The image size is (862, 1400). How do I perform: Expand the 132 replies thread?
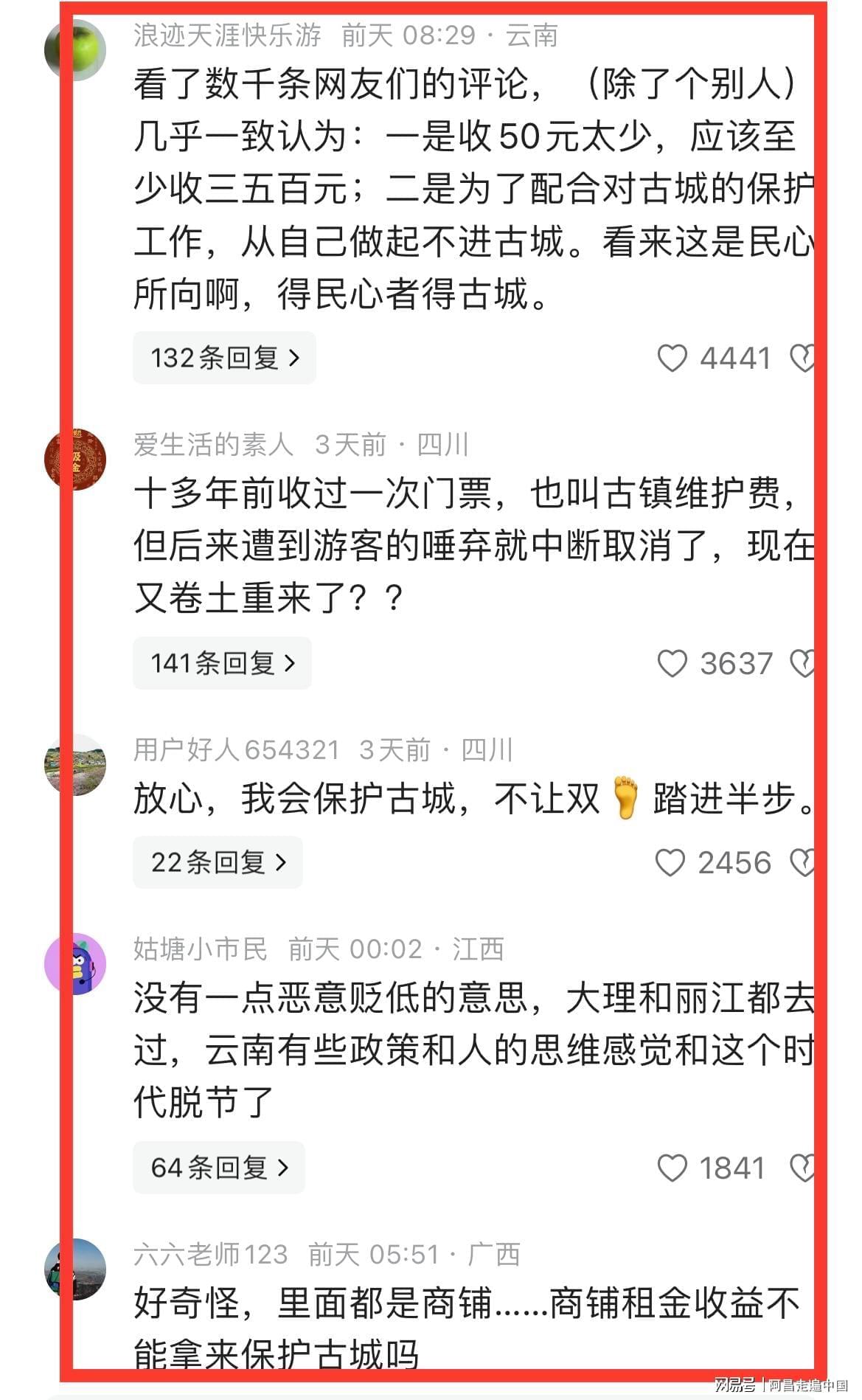tap(224, 358)
